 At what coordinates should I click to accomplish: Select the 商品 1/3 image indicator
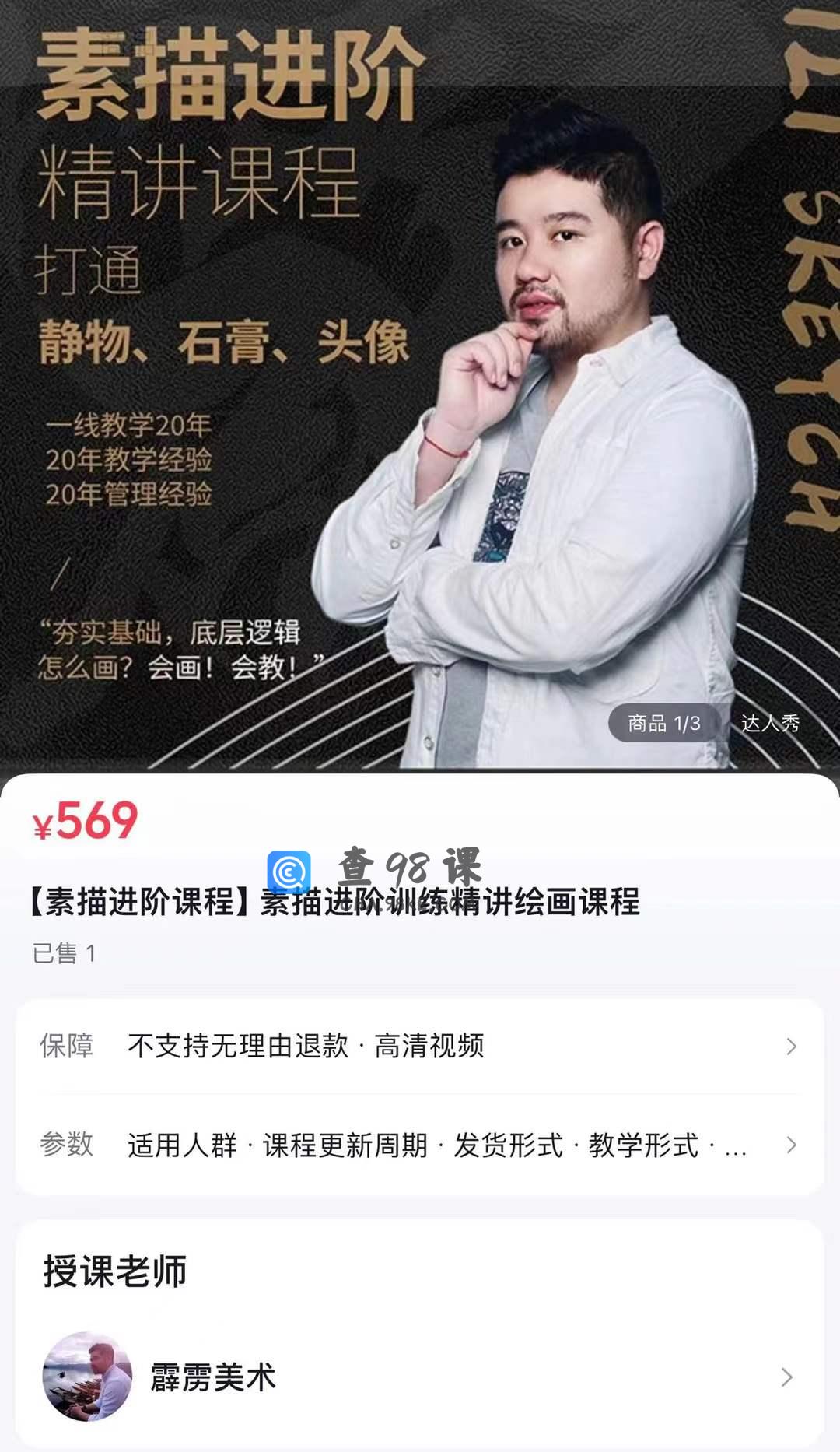click(663, 723)
